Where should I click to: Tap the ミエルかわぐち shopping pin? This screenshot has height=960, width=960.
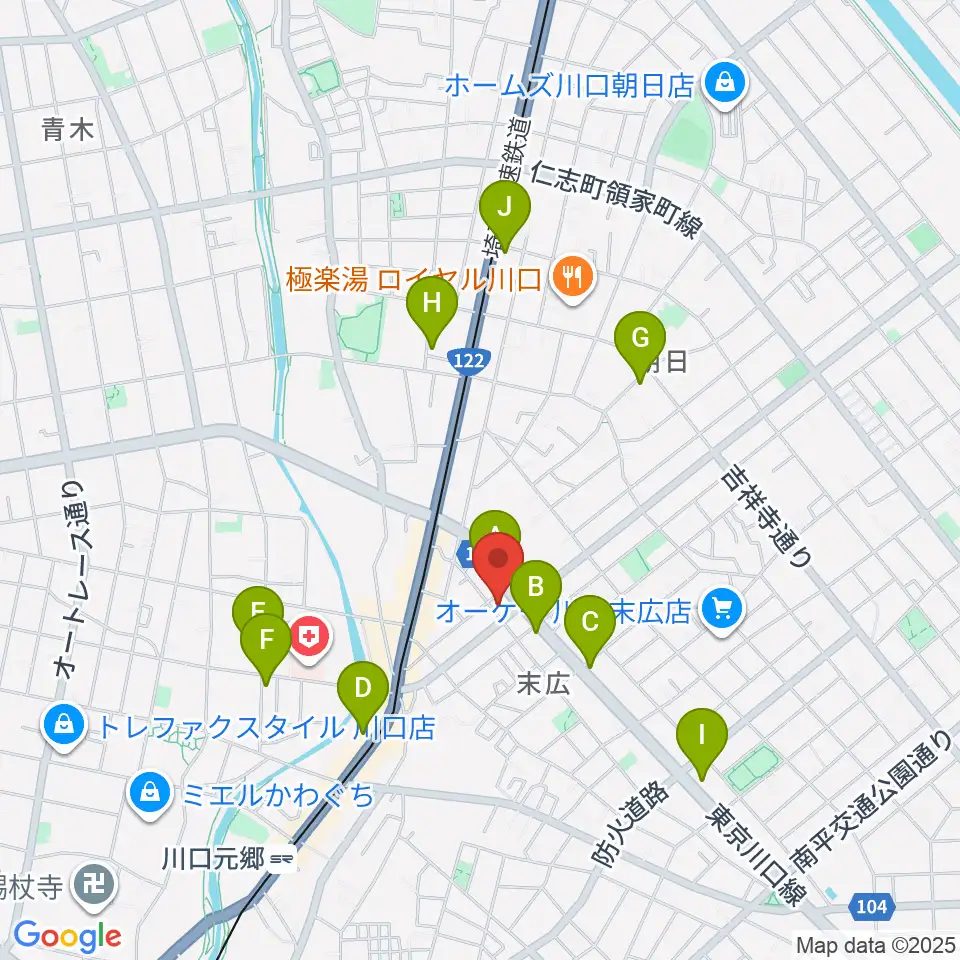pos(150,795)
